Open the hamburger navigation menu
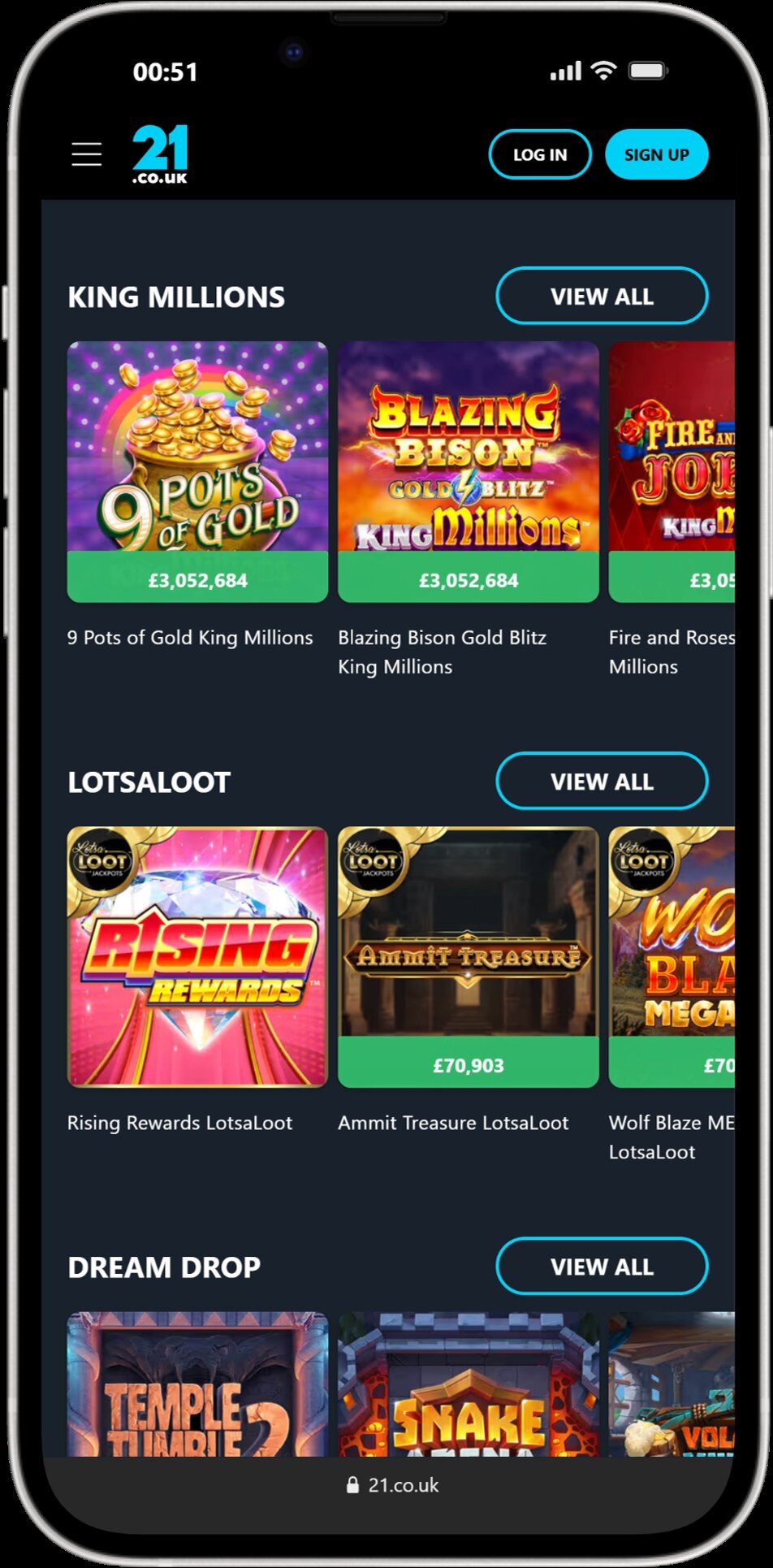The width and height of the screenshot is (773, 1568). [86, 154]
